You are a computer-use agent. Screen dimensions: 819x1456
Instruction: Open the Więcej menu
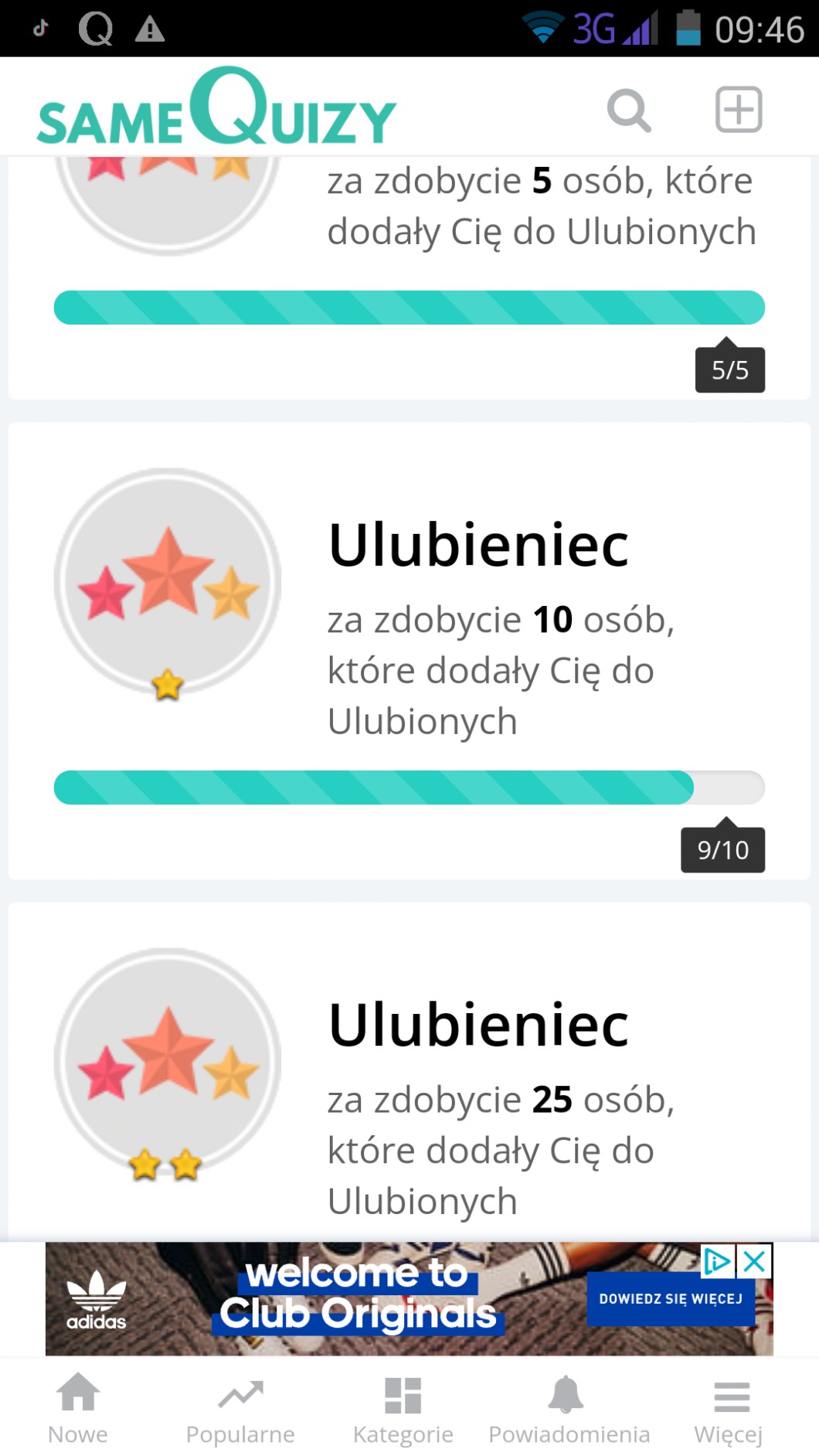(x=729, y=1410)
